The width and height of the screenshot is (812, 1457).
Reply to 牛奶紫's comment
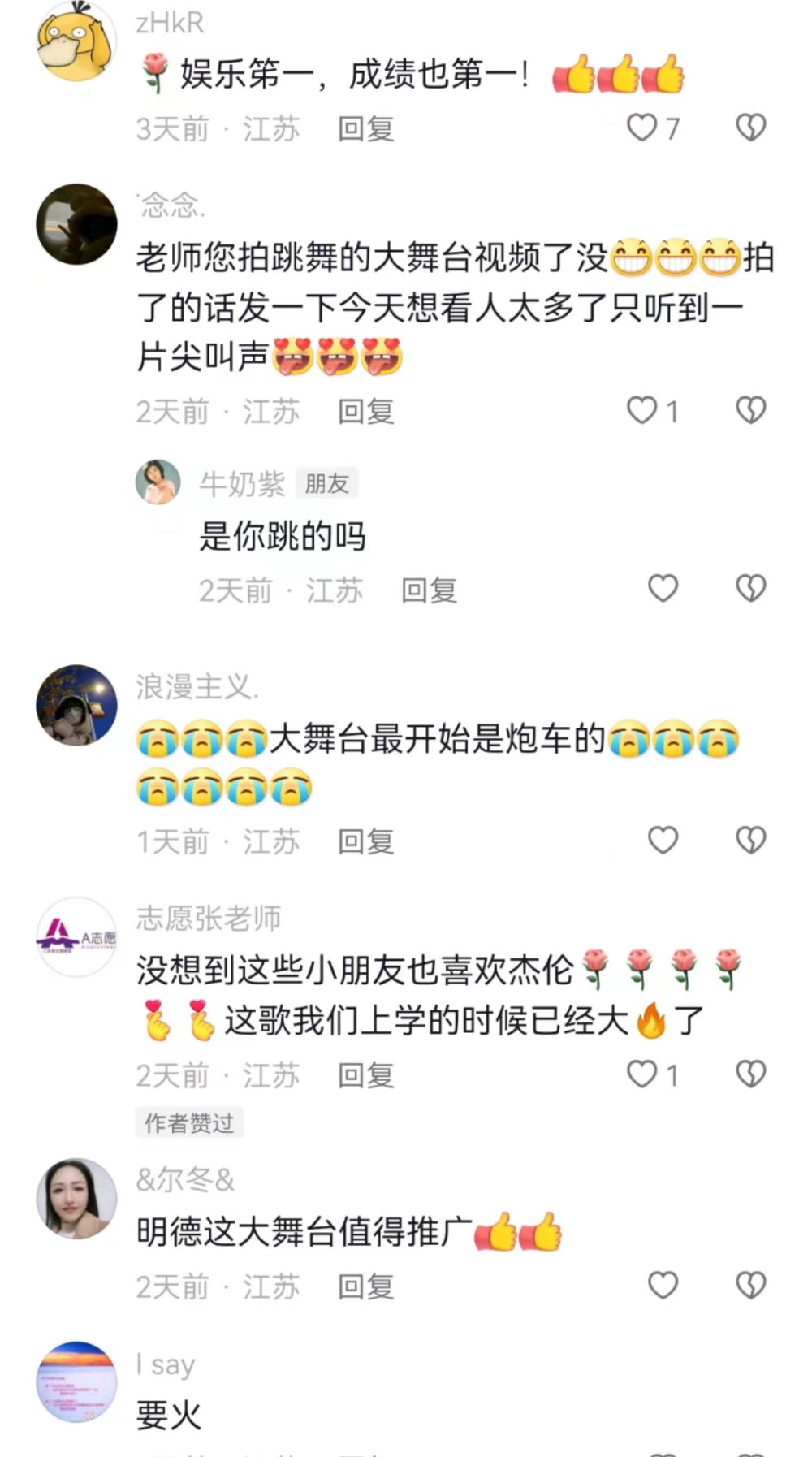tap(430, 590)
